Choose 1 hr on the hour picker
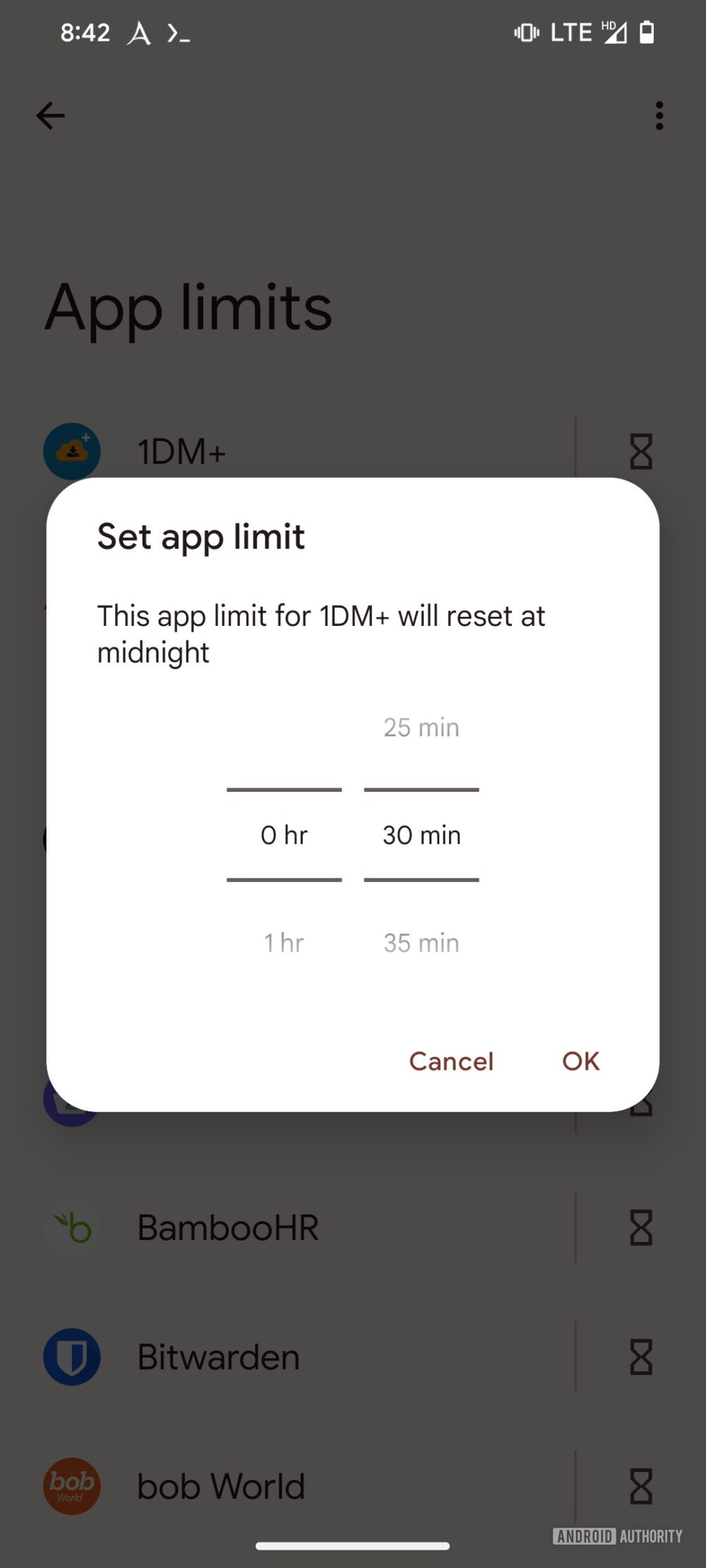The width and height of the screenshot is (706, 1568). point(284,942)
